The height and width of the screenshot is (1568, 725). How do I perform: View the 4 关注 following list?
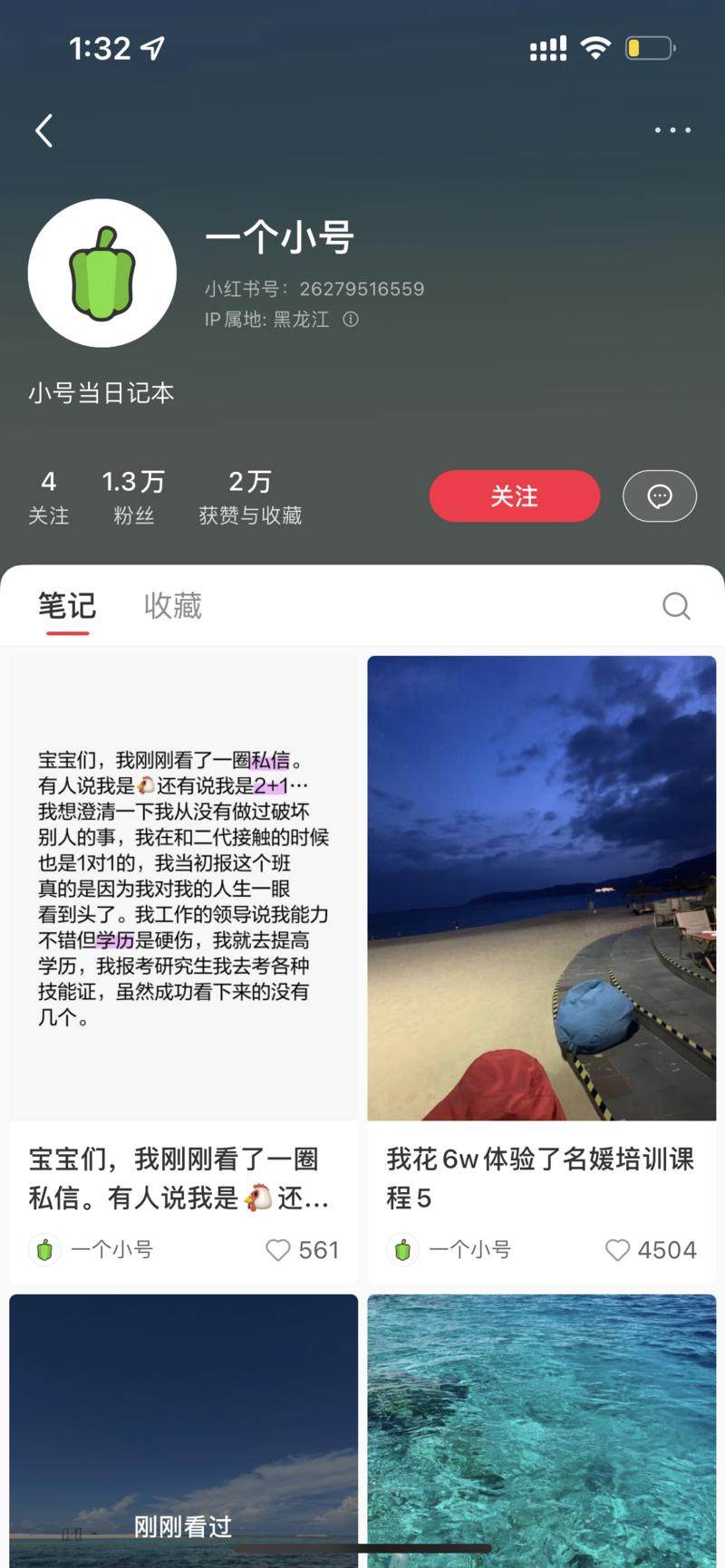[48, 497]
